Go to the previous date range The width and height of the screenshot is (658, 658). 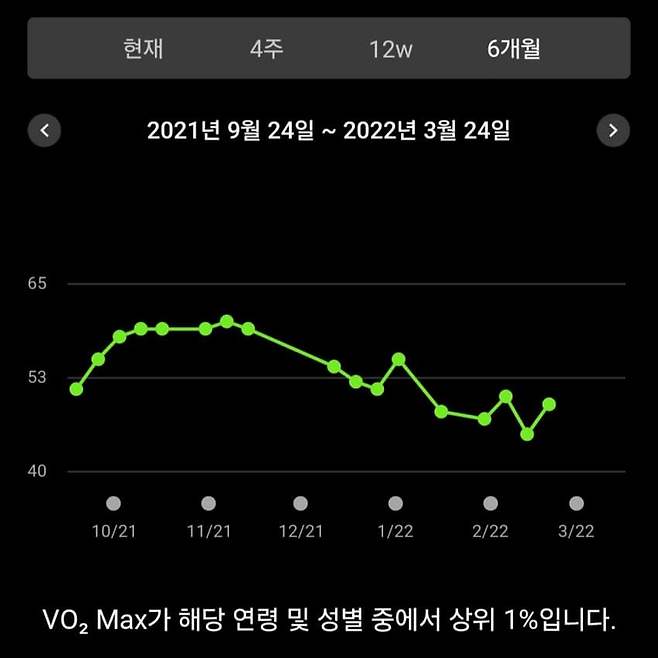click(45, 130)
